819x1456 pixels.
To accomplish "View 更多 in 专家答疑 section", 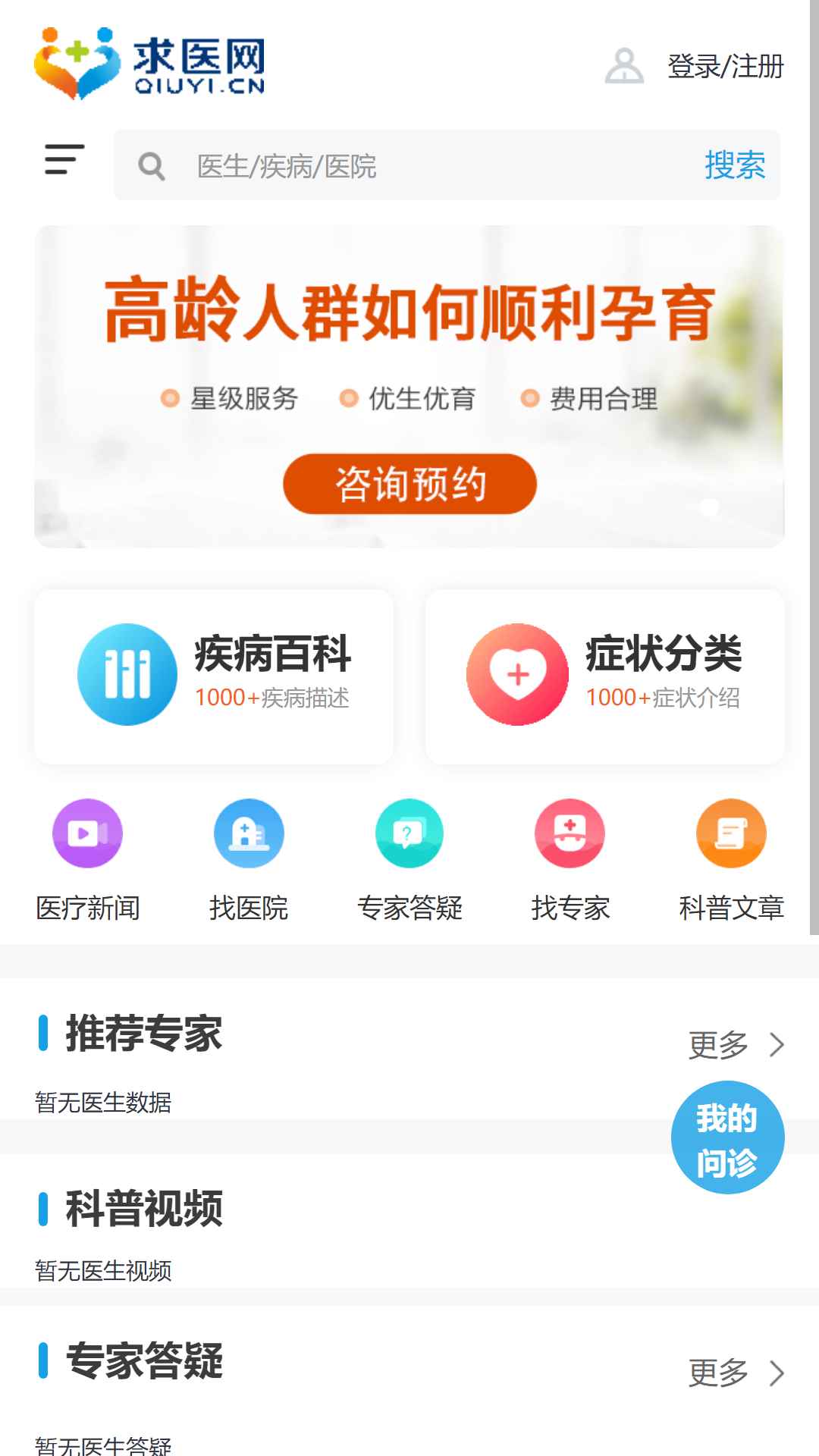I will pos(736,1373).
